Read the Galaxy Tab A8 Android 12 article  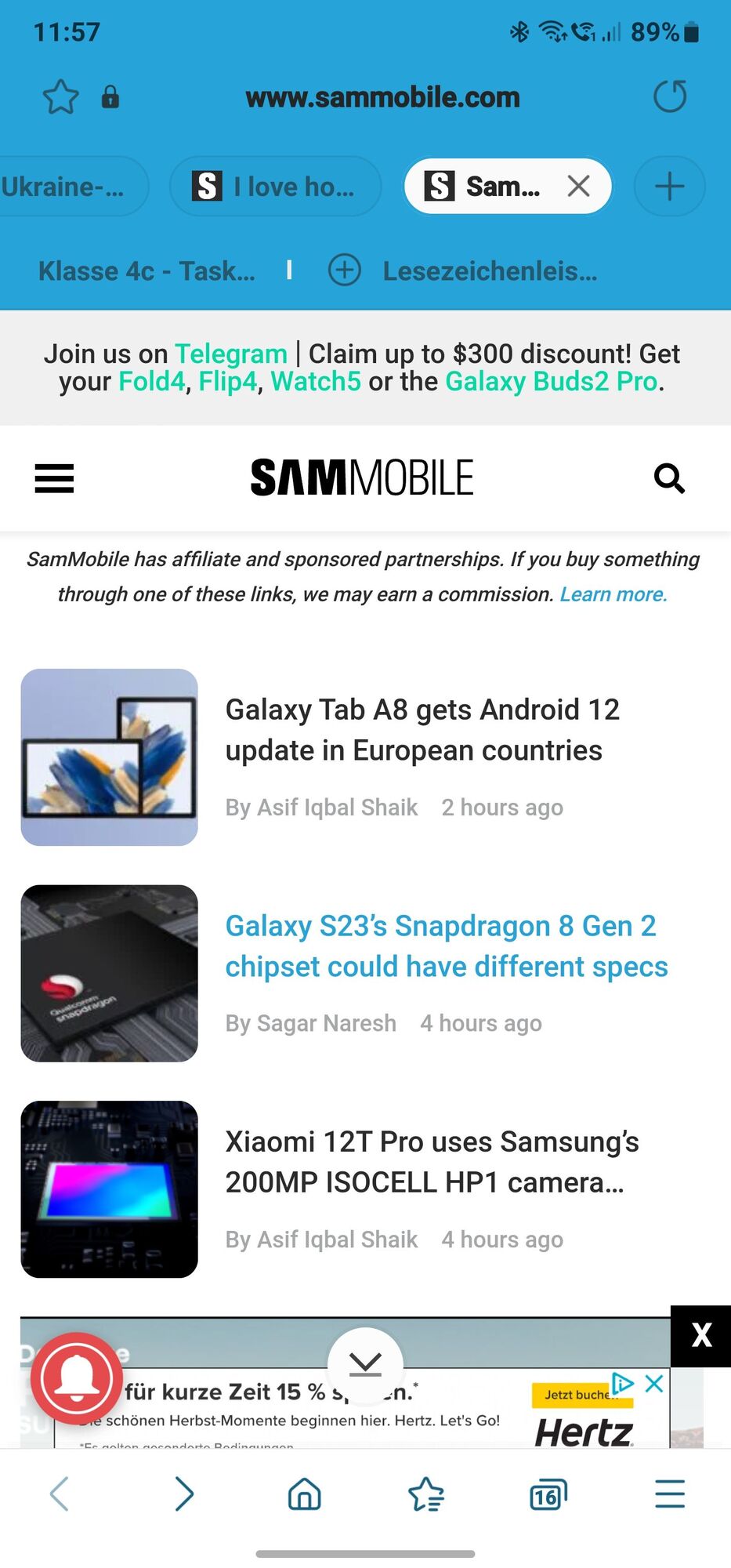click(x=422, y=730)
